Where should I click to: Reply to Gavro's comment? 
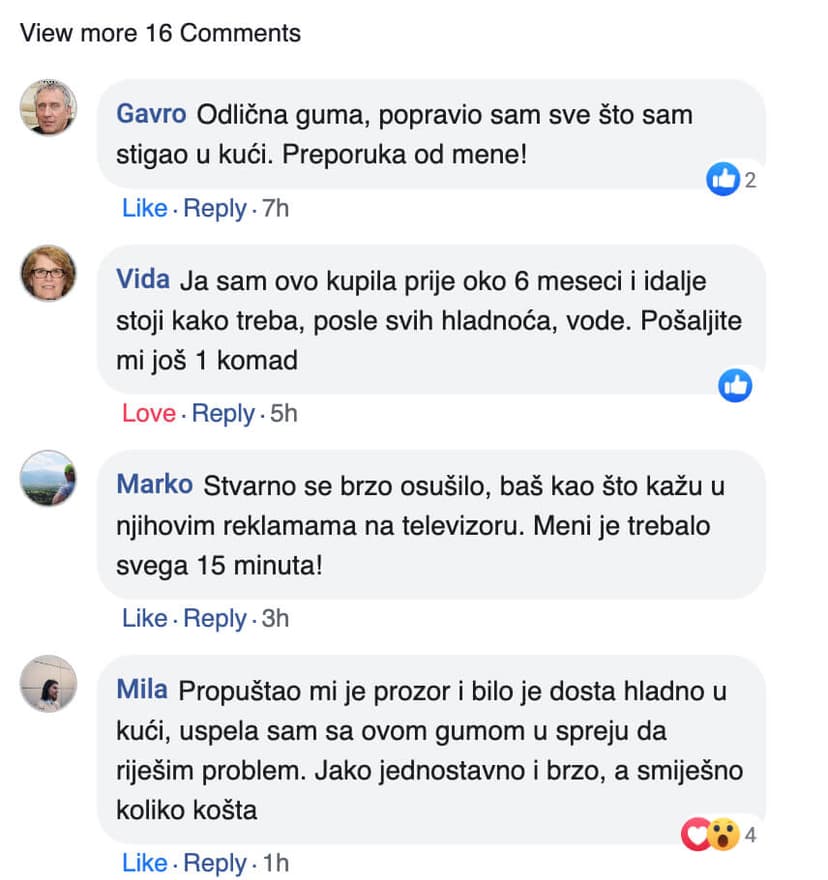tap(215, 208)
